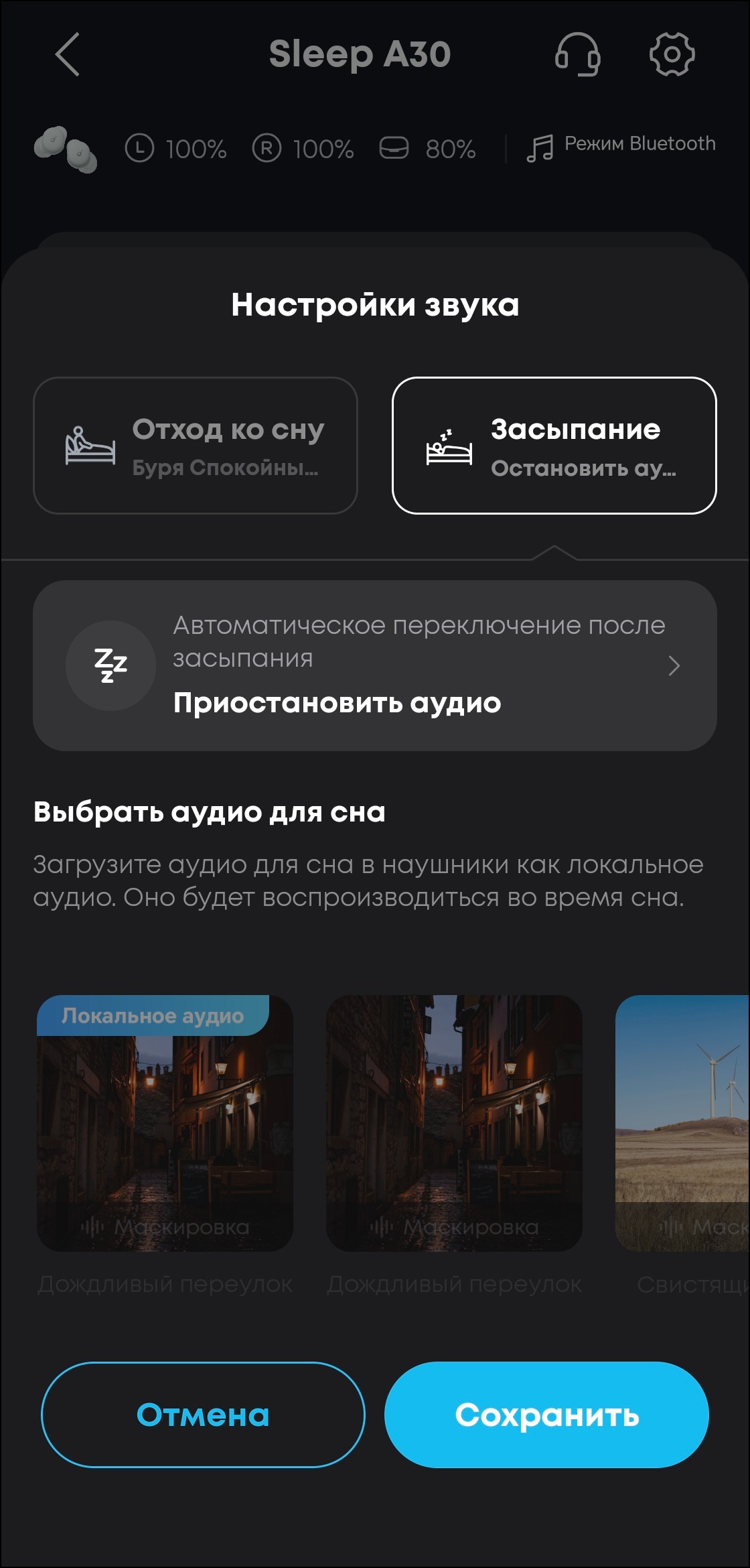Save sound settings with Сохранить
The image size is (750, 1568).
point(546,1415)
